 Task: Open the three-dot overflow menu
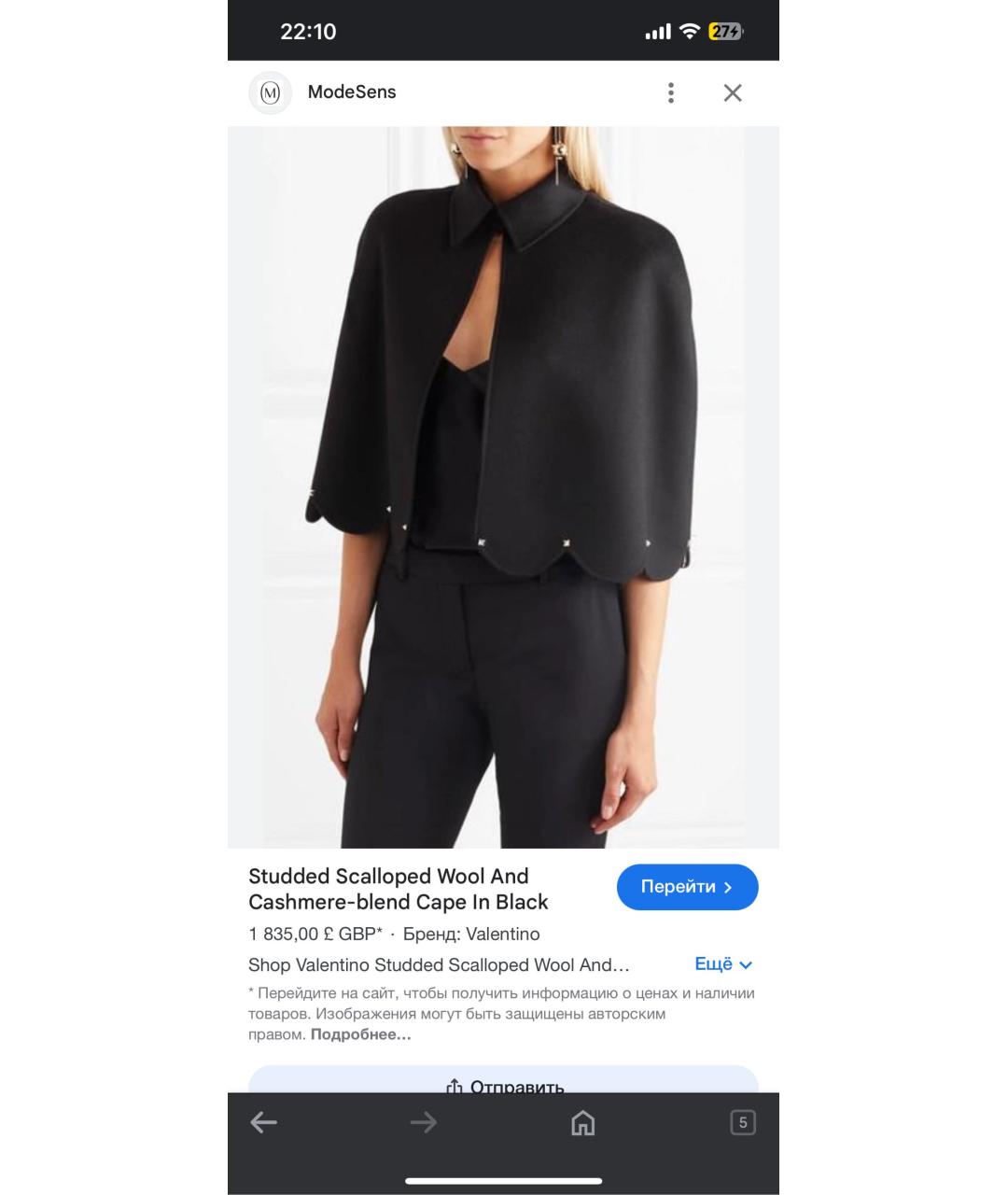pos(670,92)
